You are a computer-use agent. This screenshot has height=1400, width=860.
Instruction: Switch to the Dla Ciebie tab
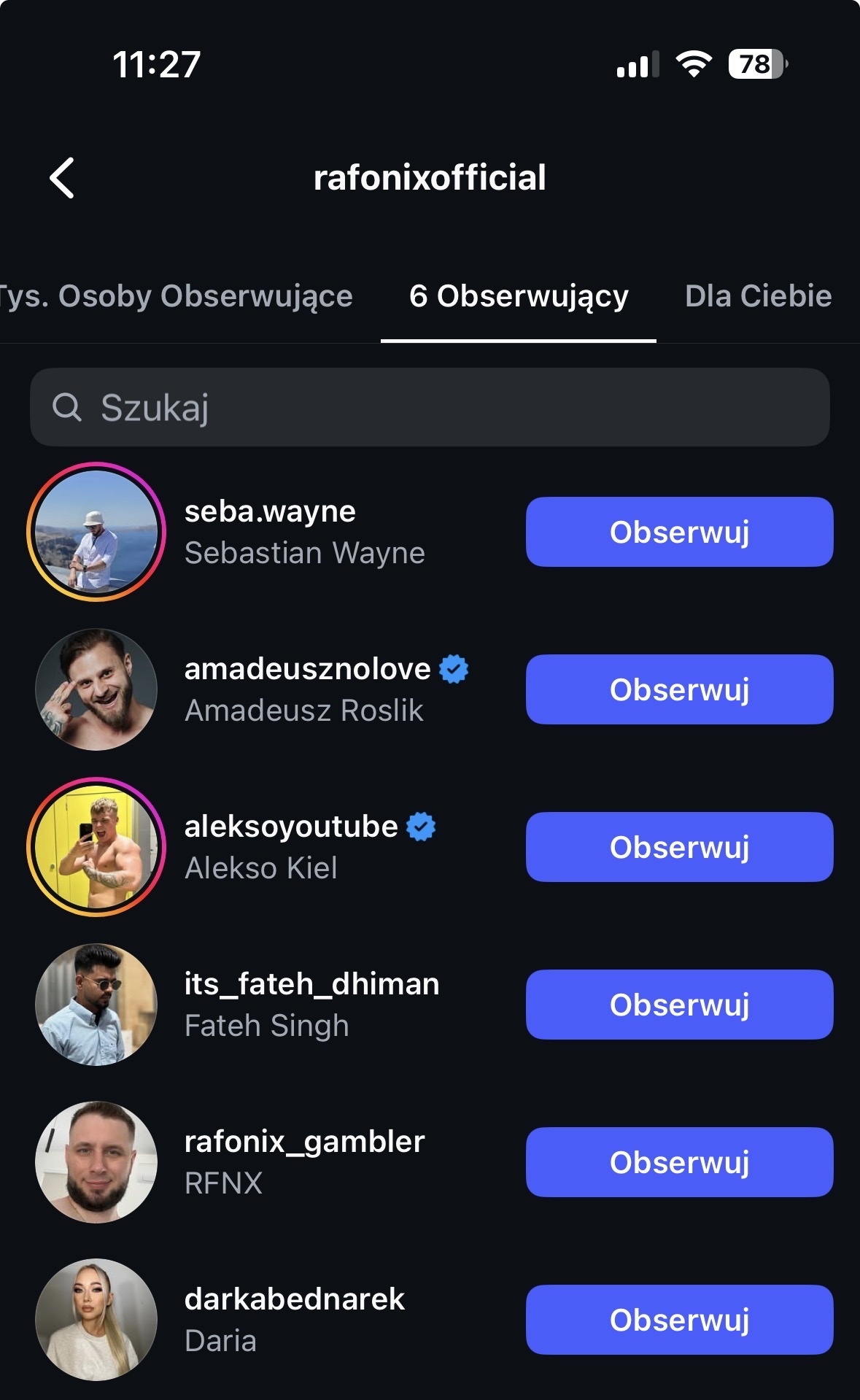click(758, 296)
